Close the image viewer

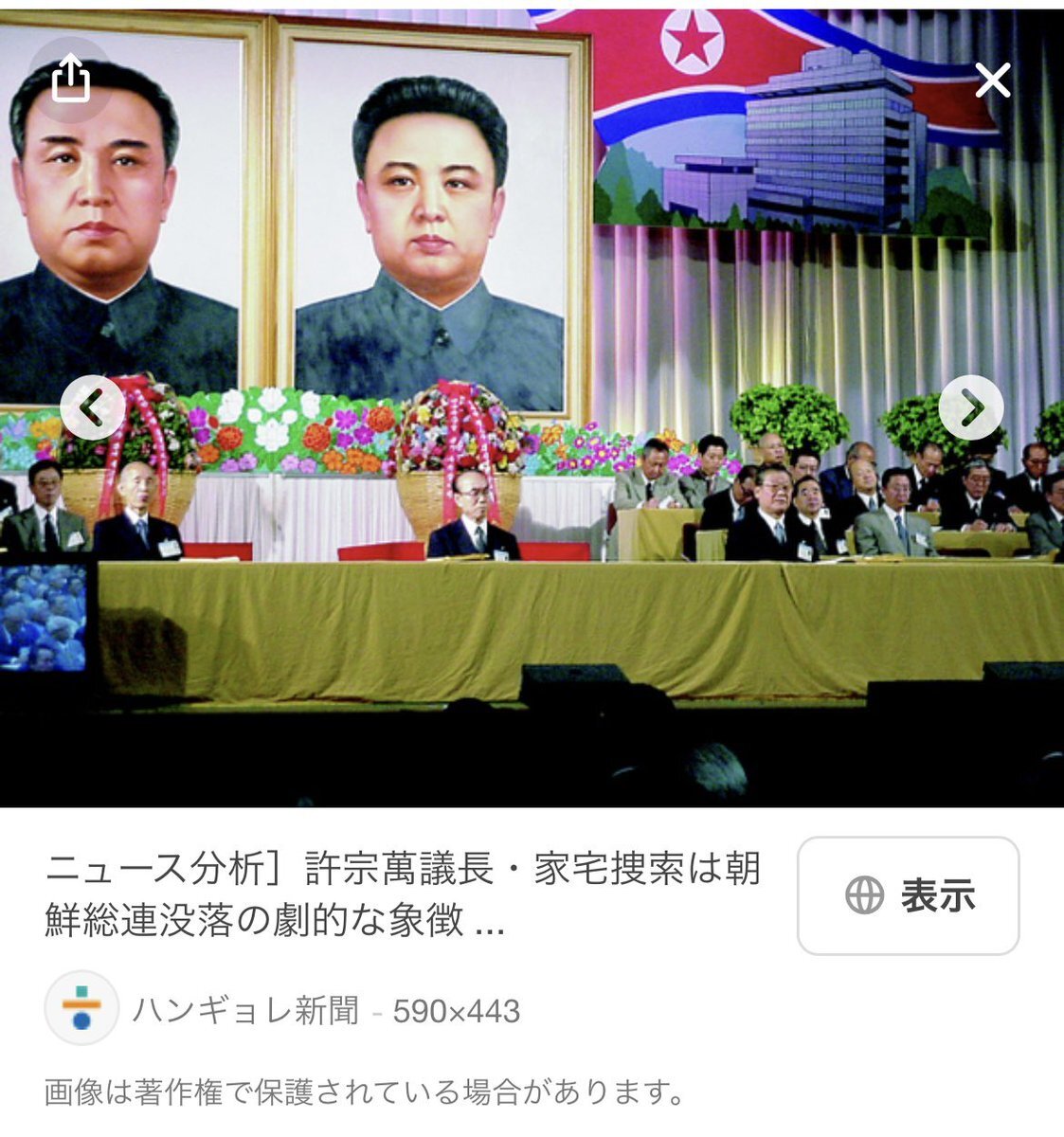(993, 81)
